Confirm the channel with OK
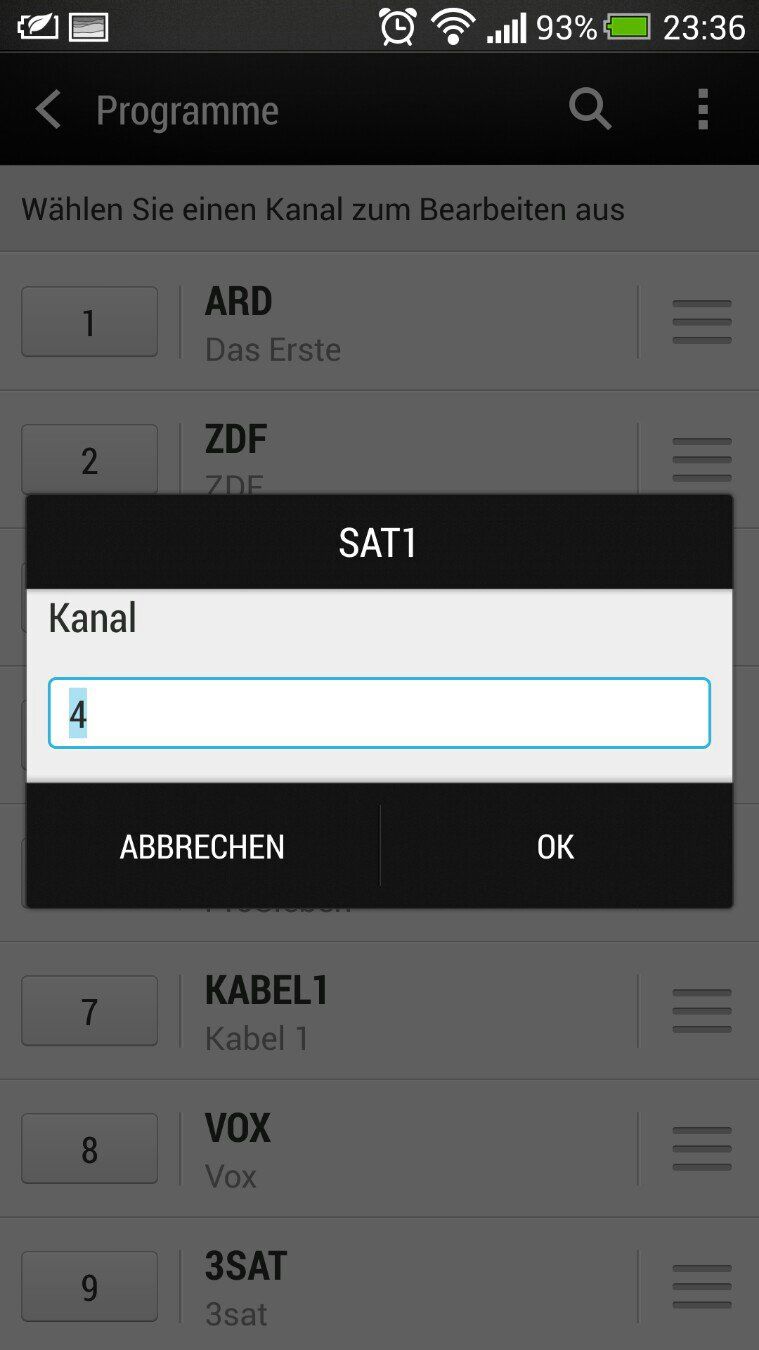 point(556,847)
